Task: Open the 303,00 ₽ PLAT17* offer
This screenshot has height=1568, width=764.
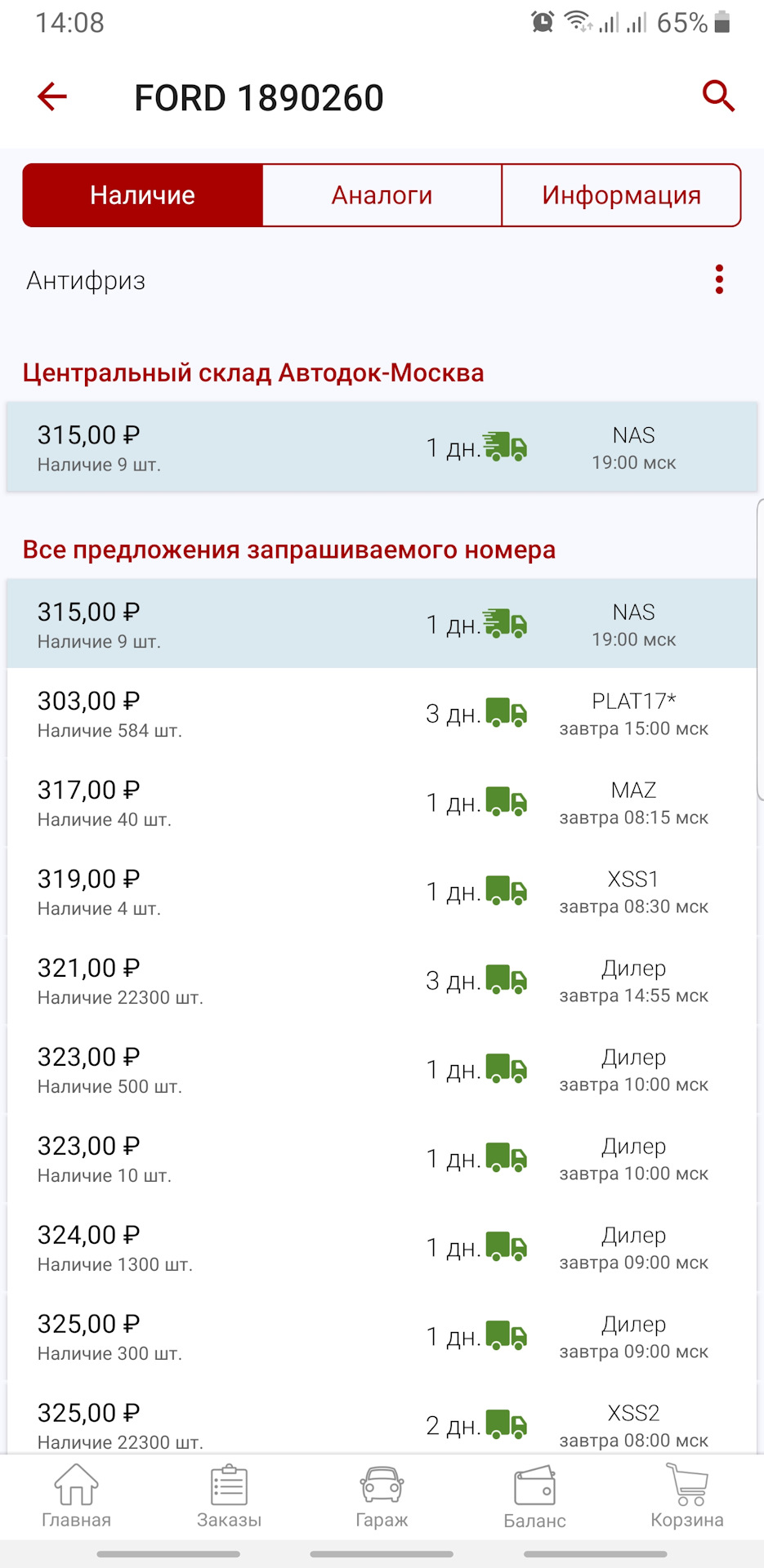Action: click(382, 713)
